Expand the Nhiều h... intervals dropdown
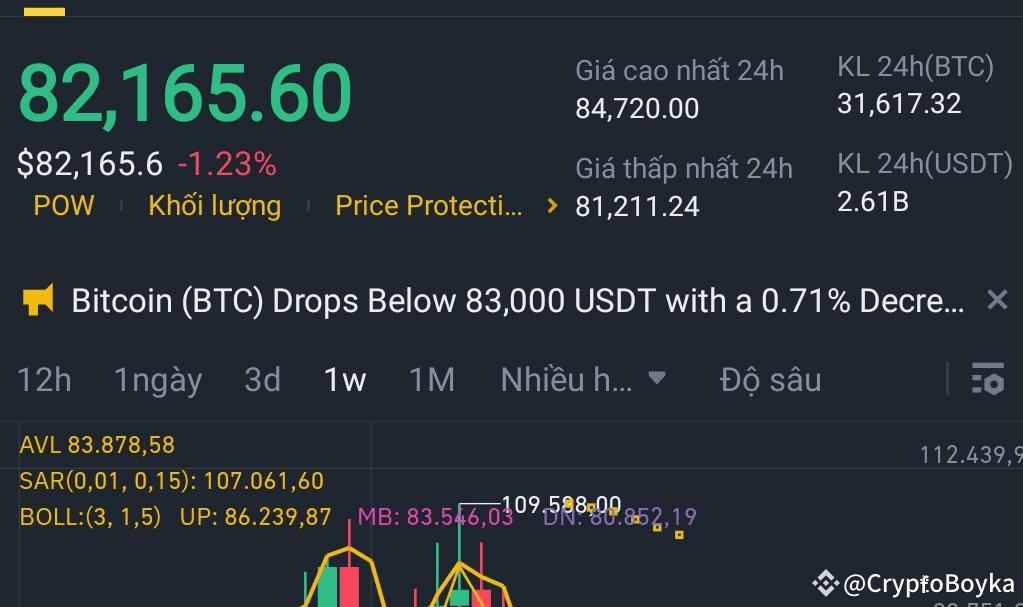This screenshot has width=1023, height=607. (583, 380)
